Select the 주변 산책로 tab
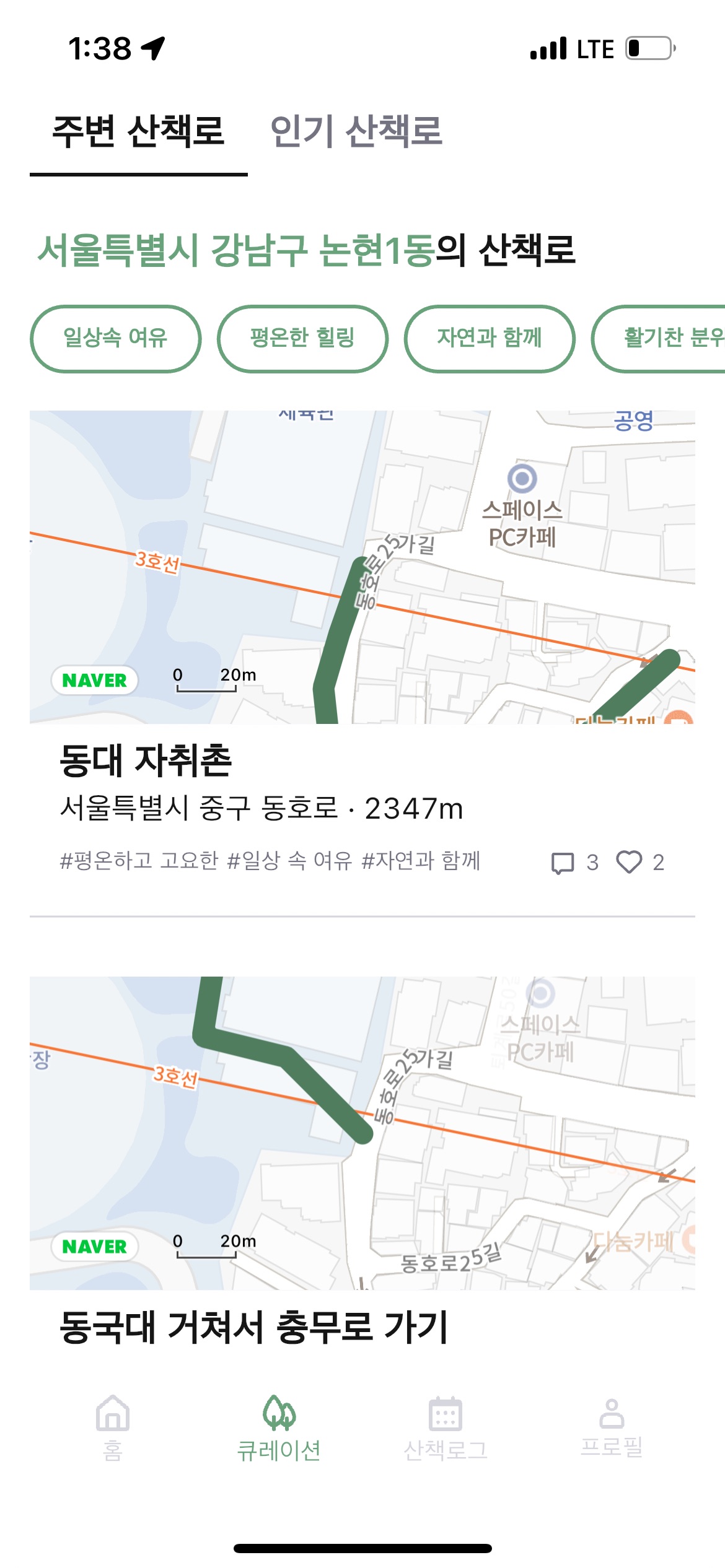725x1568 pixels. (x=138, y=131)
